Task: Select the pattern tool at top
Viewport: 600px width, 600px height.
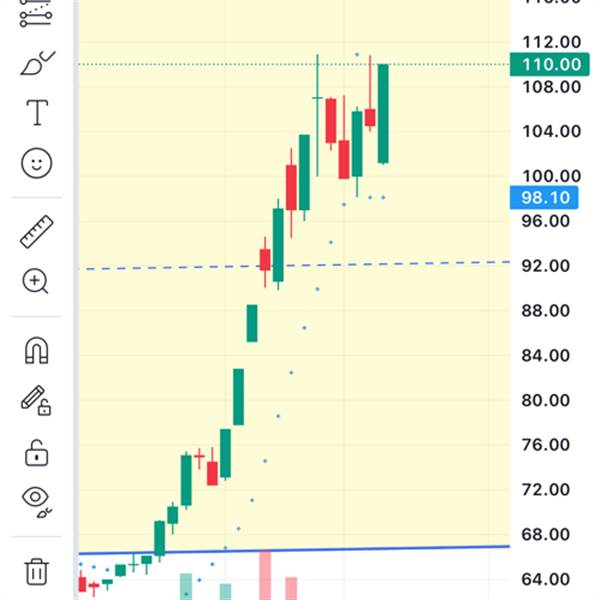Action: [37, 12]
